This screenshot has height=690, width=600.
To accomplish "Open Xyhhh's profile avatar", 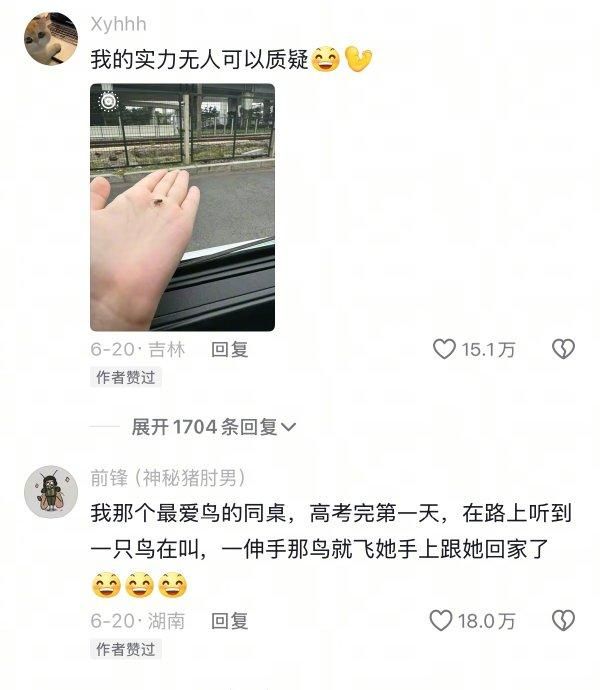I will 50,38.
